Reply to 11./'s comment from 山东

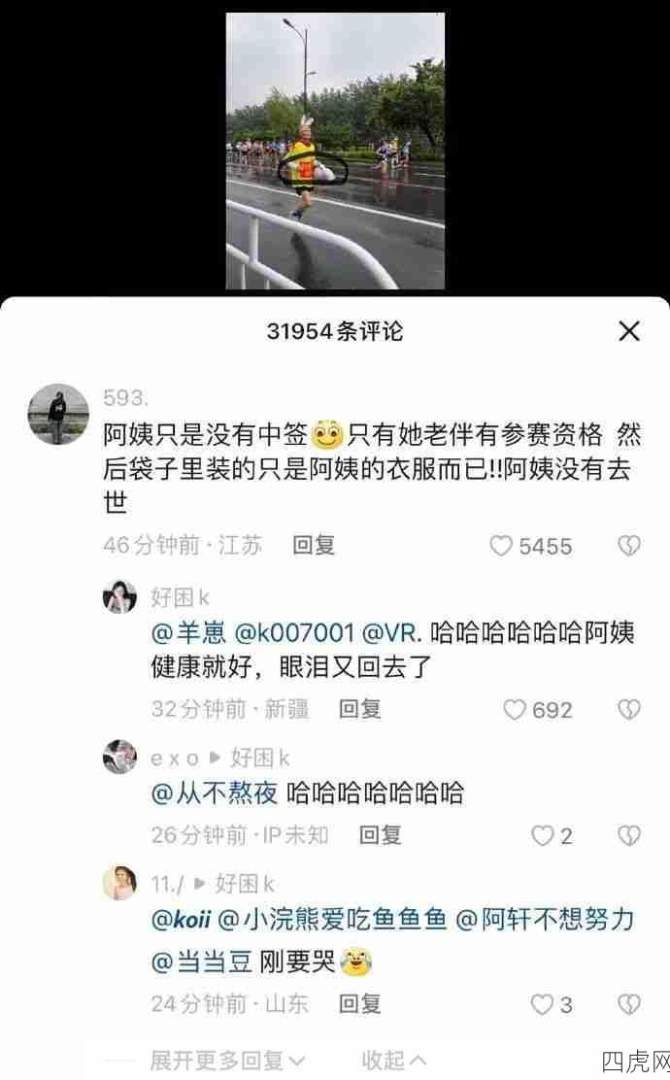tap(359, 1003)
